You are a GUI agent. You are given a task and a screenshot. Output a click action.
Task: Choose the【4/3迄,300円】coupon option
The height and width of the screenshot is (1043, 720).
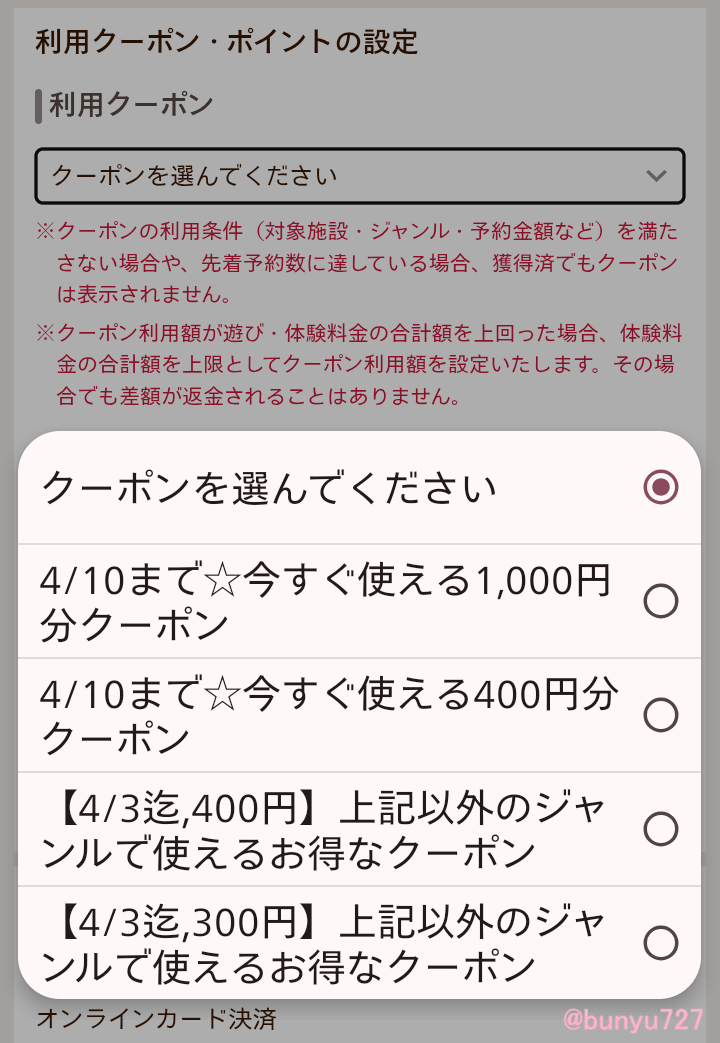(660, 943)
